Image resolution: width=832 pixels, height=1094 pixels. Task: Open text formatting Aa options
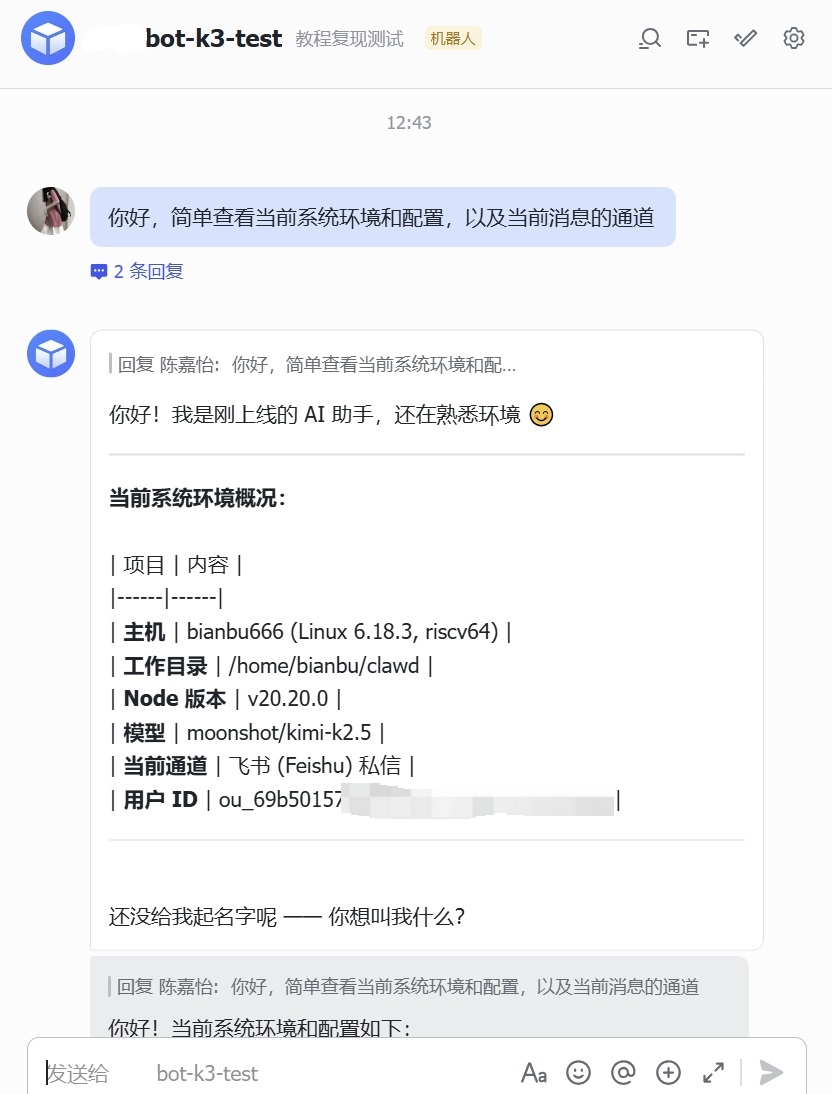tap(534, 1073)
